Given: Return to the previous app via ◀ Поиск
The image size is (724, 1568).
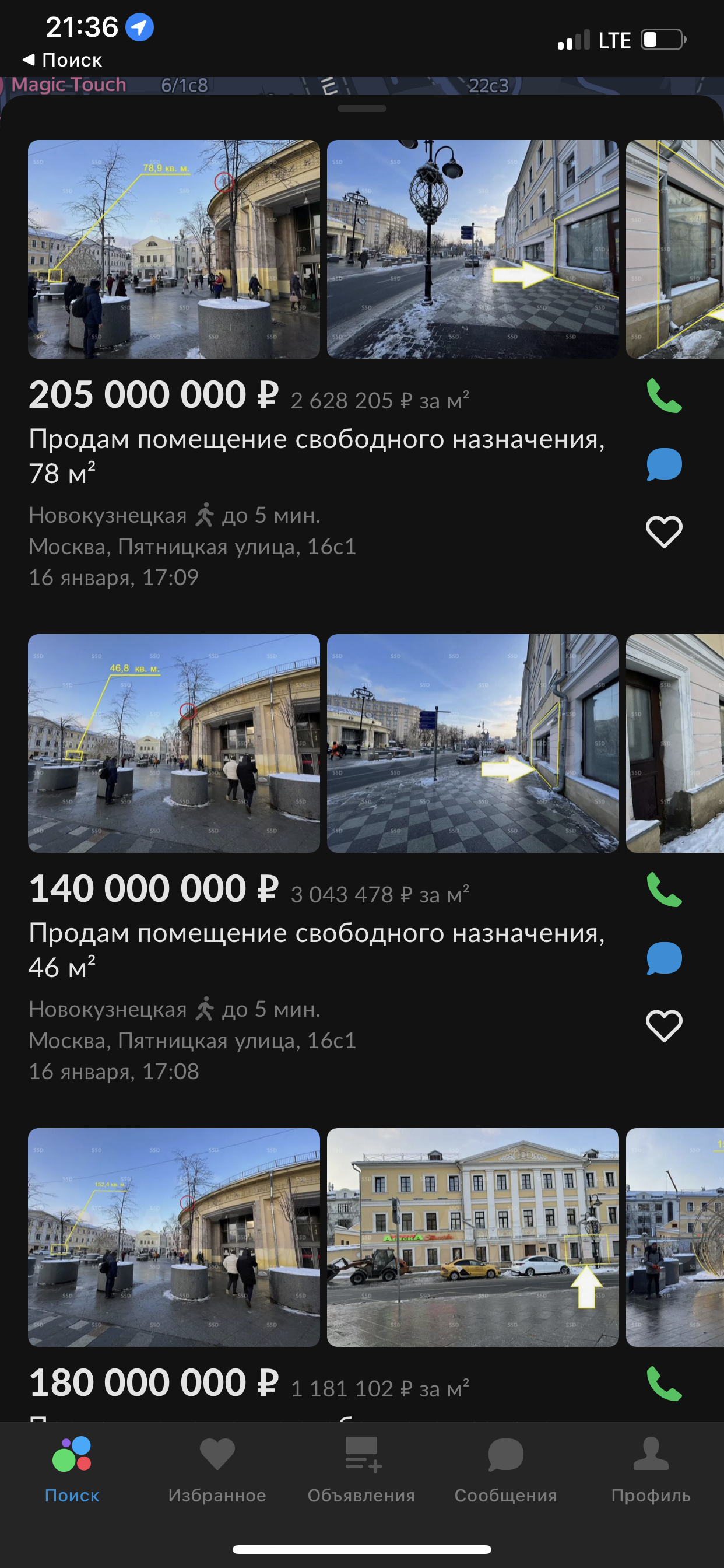Looking at the screenshot, I should (x=63, y=60).
